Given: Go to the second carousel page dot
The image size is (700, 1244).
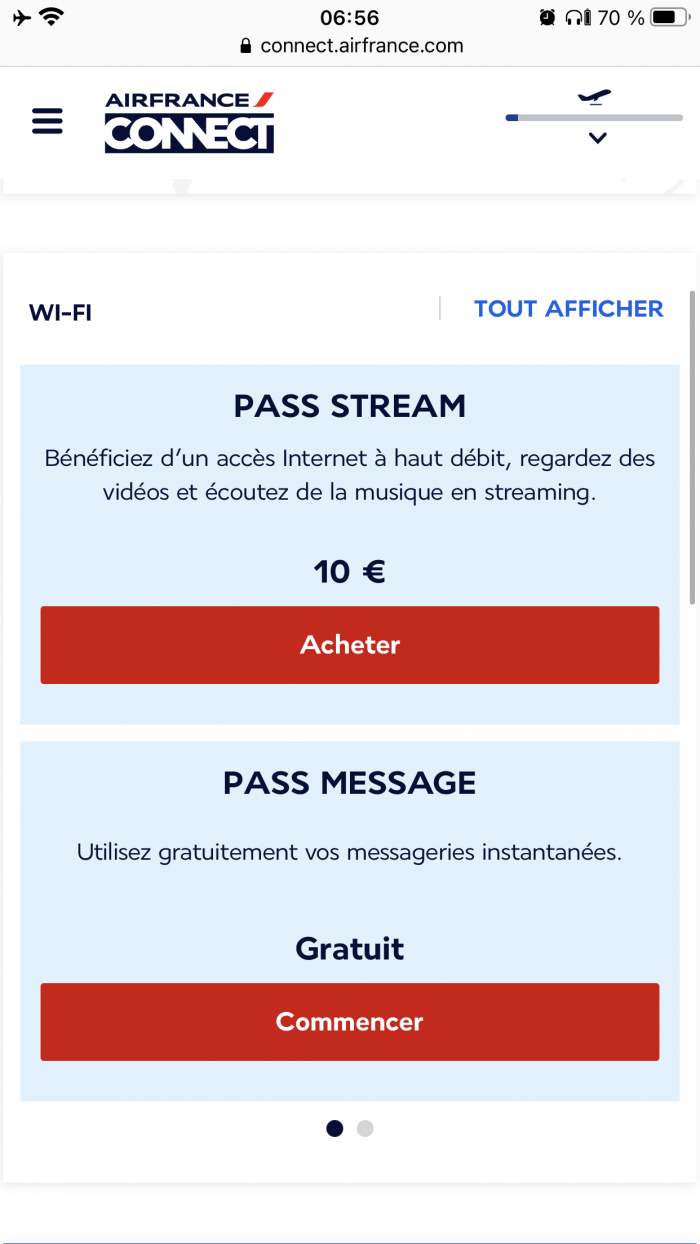Looking at the screenshot, I should click(x=365, y=1129).
